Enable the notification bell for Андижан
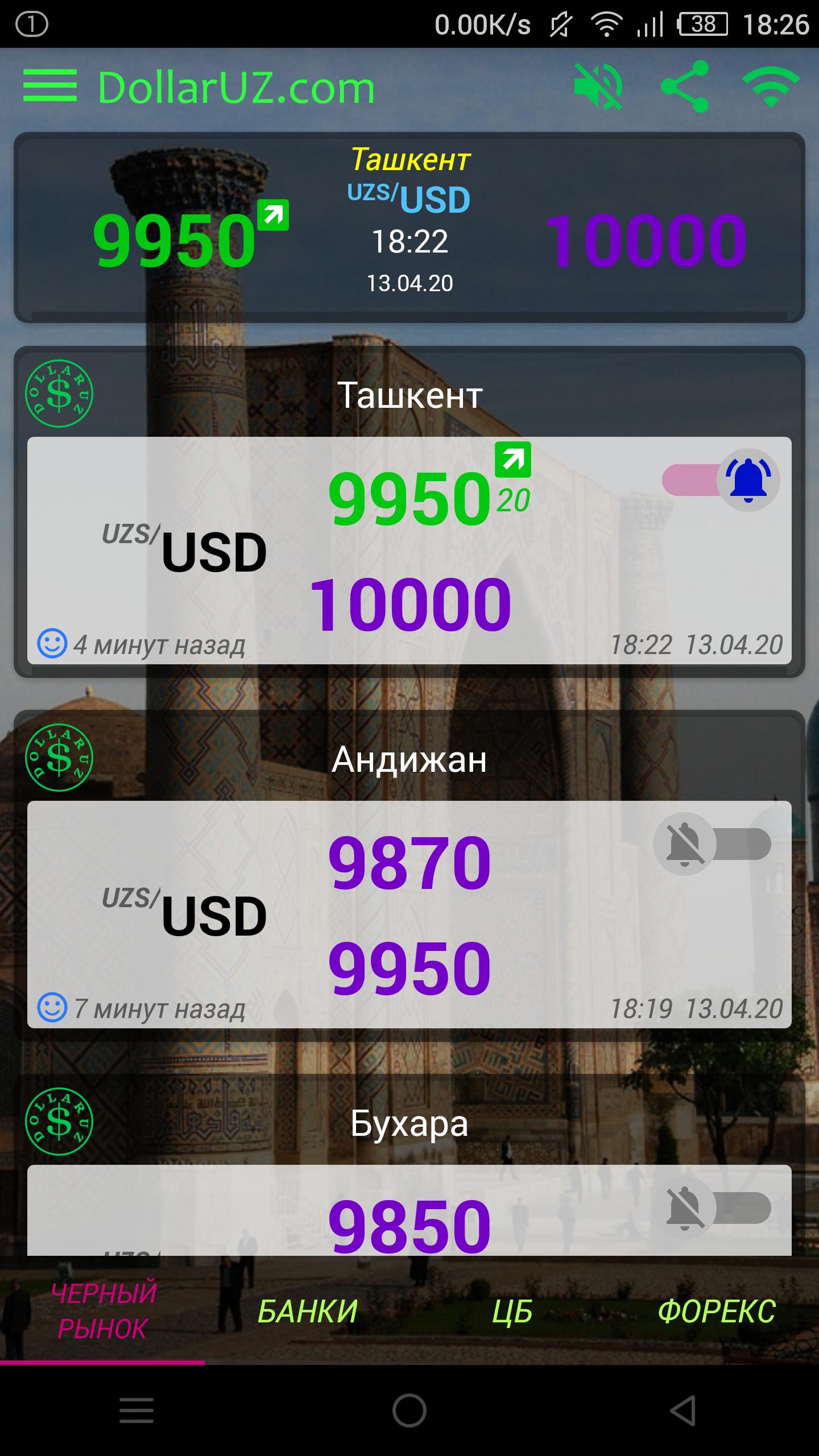Screen dimensions: 819x1456 coord(712,844)
